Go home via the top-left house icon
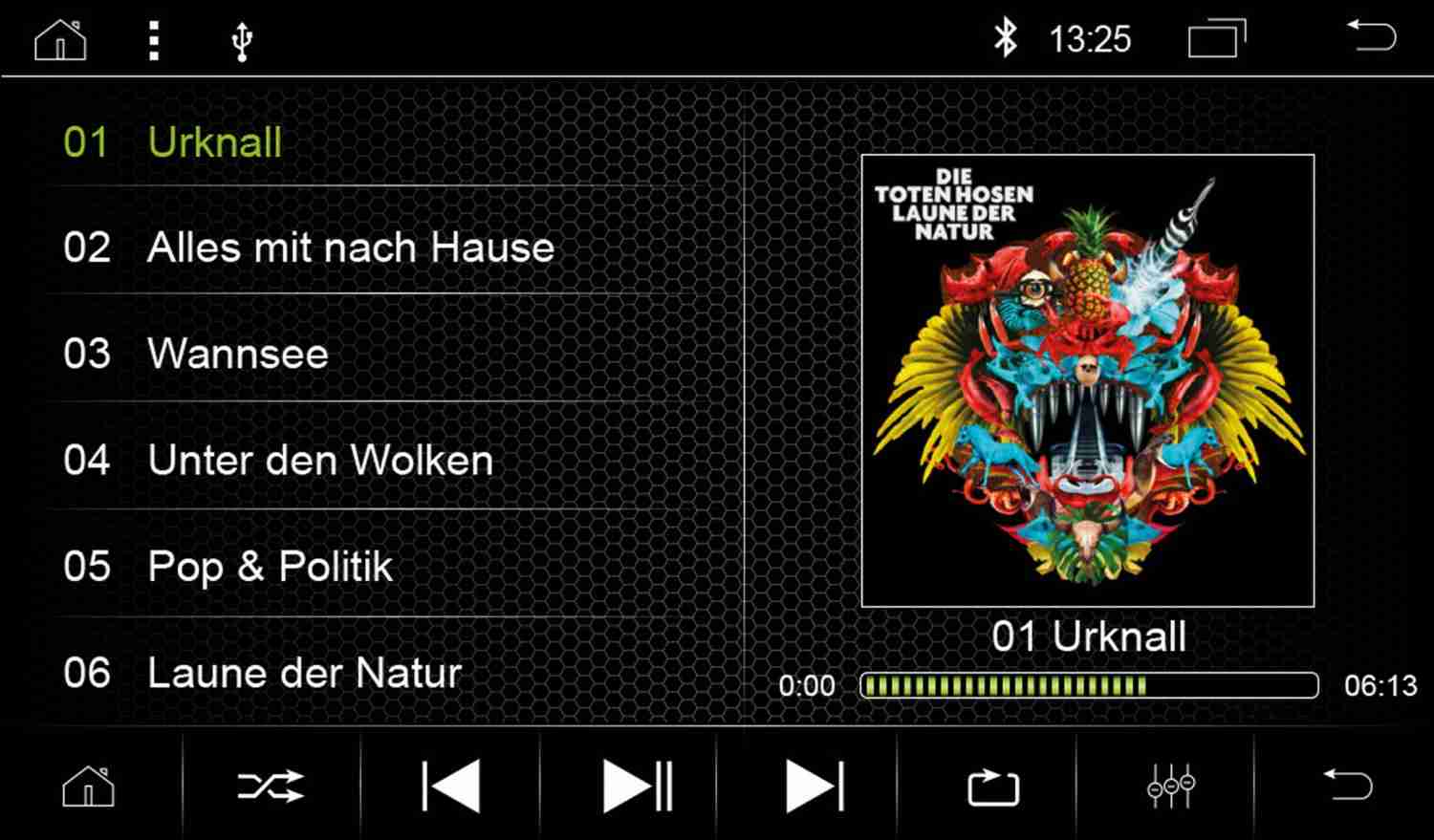Image resolution: width=1434 pixels, height=840 pixels. click(60, 40)
